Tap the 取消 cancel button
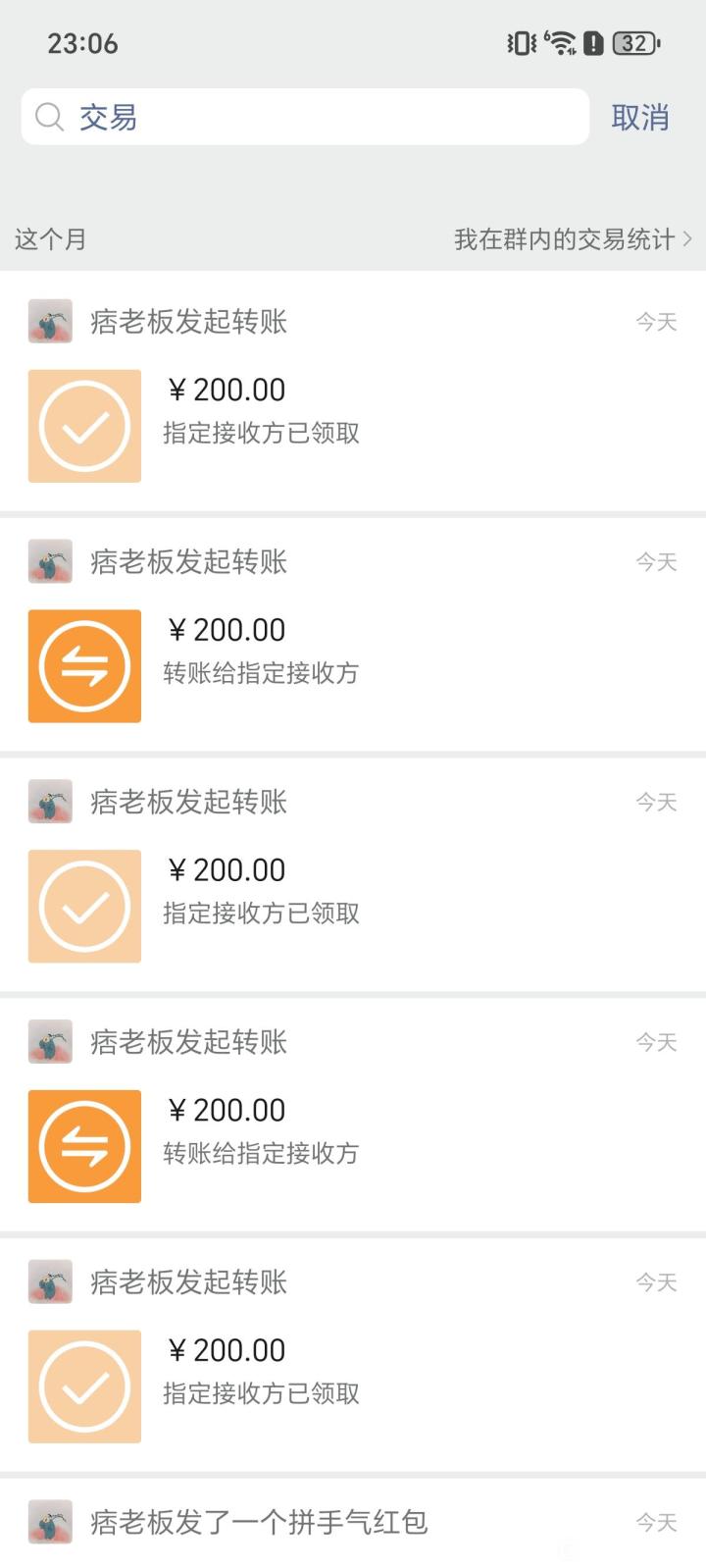This screenshot has width=706, height=1568. click(x=641, y=117)
